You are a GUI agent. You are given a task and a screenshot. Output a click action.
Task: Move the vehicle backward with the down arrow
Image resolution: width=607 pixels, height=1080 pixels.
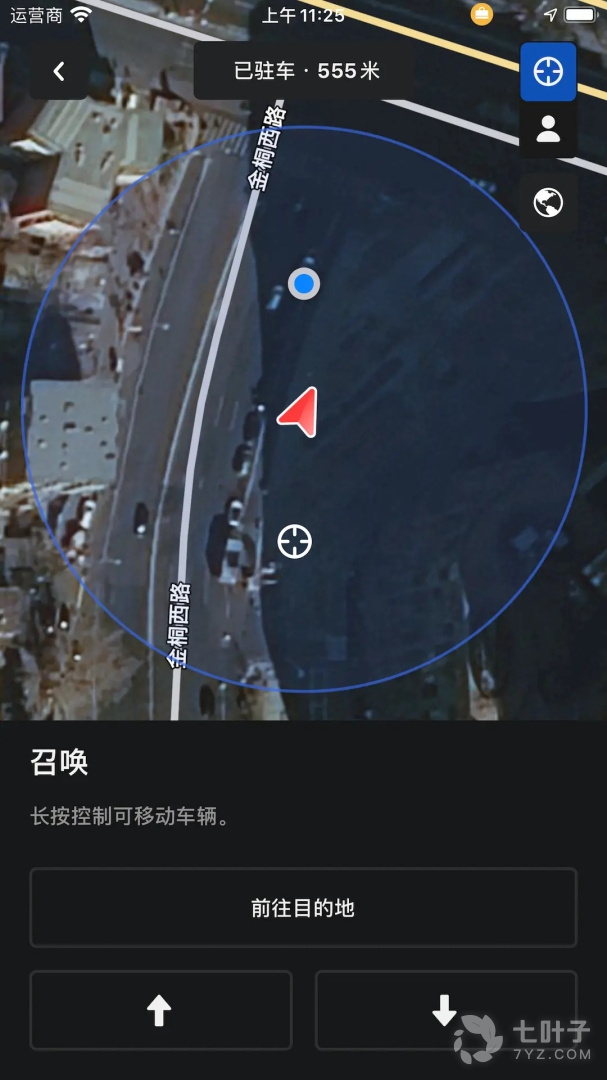pyautogui.click(x=445, y=1011)
